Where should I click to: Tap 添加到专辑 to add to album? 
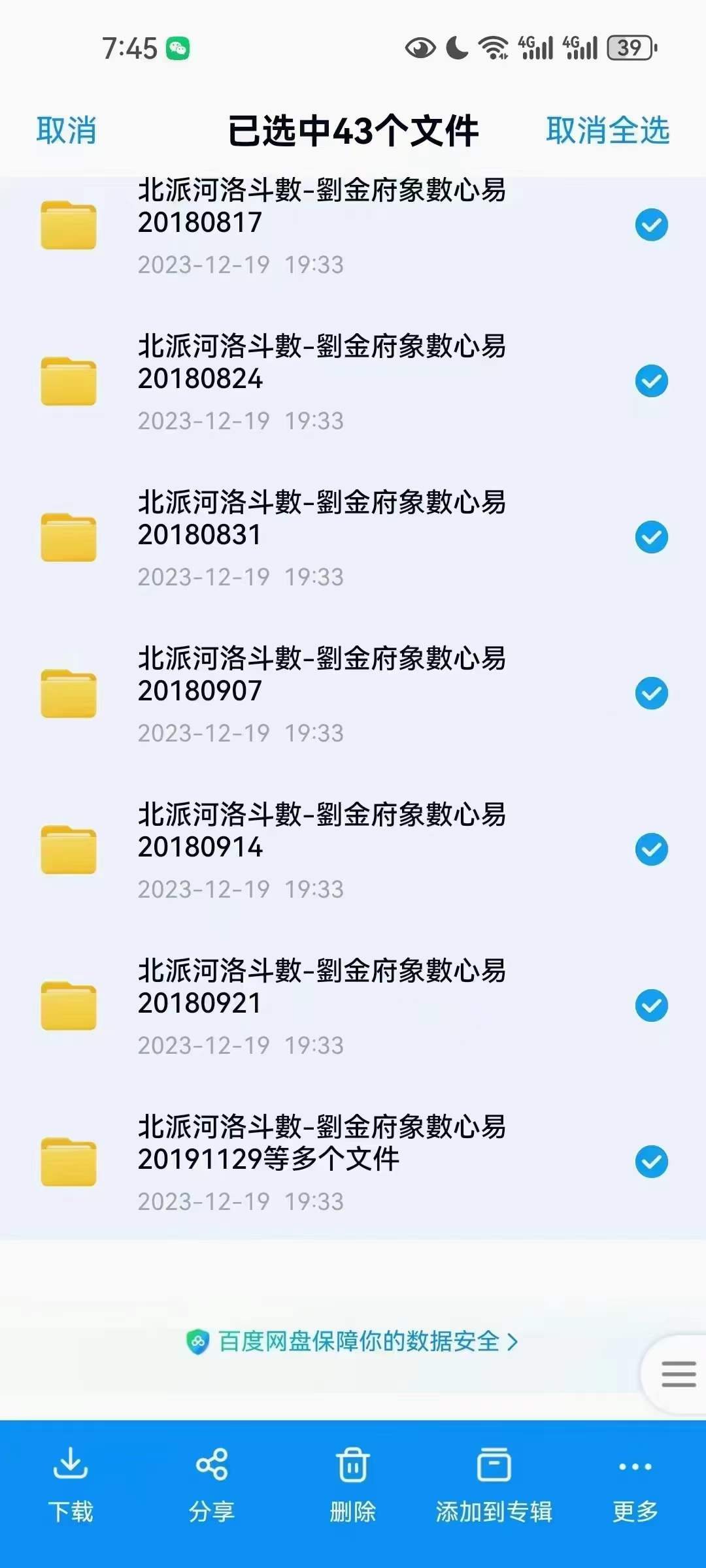(494, 1485)
